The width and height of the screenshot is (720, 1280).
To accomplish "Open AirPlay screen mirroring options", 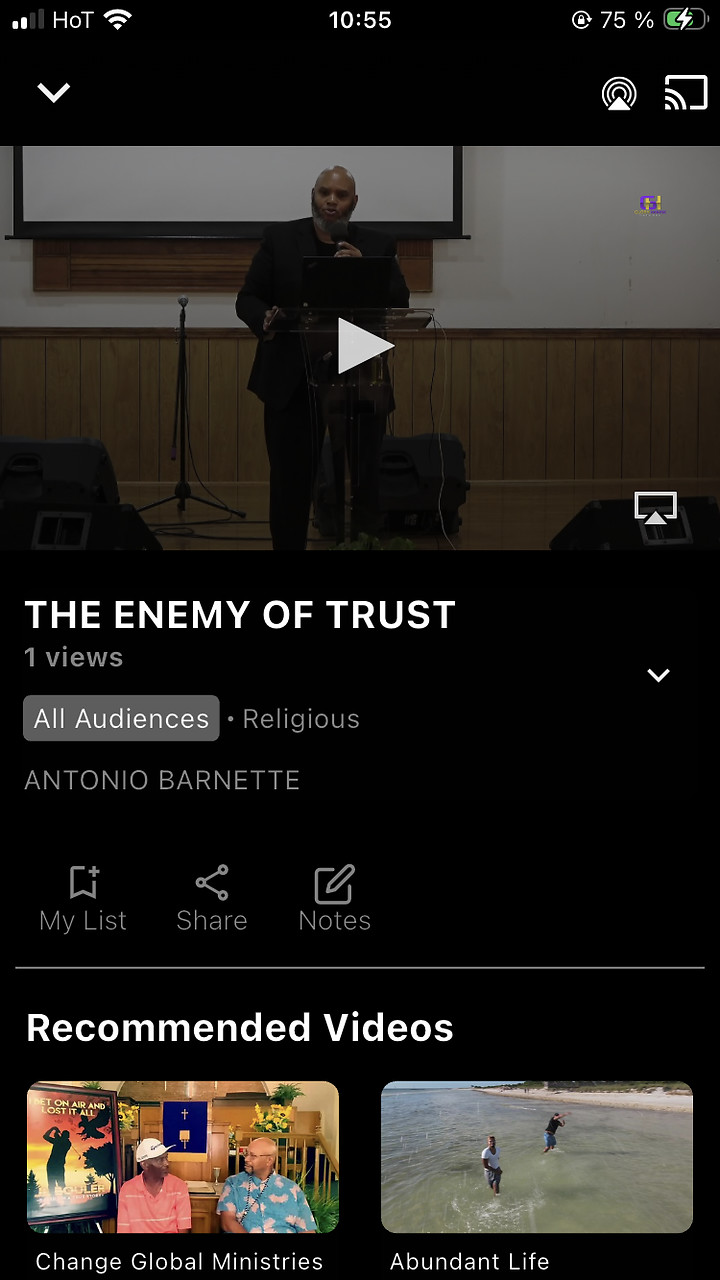I will pos(619,92).
